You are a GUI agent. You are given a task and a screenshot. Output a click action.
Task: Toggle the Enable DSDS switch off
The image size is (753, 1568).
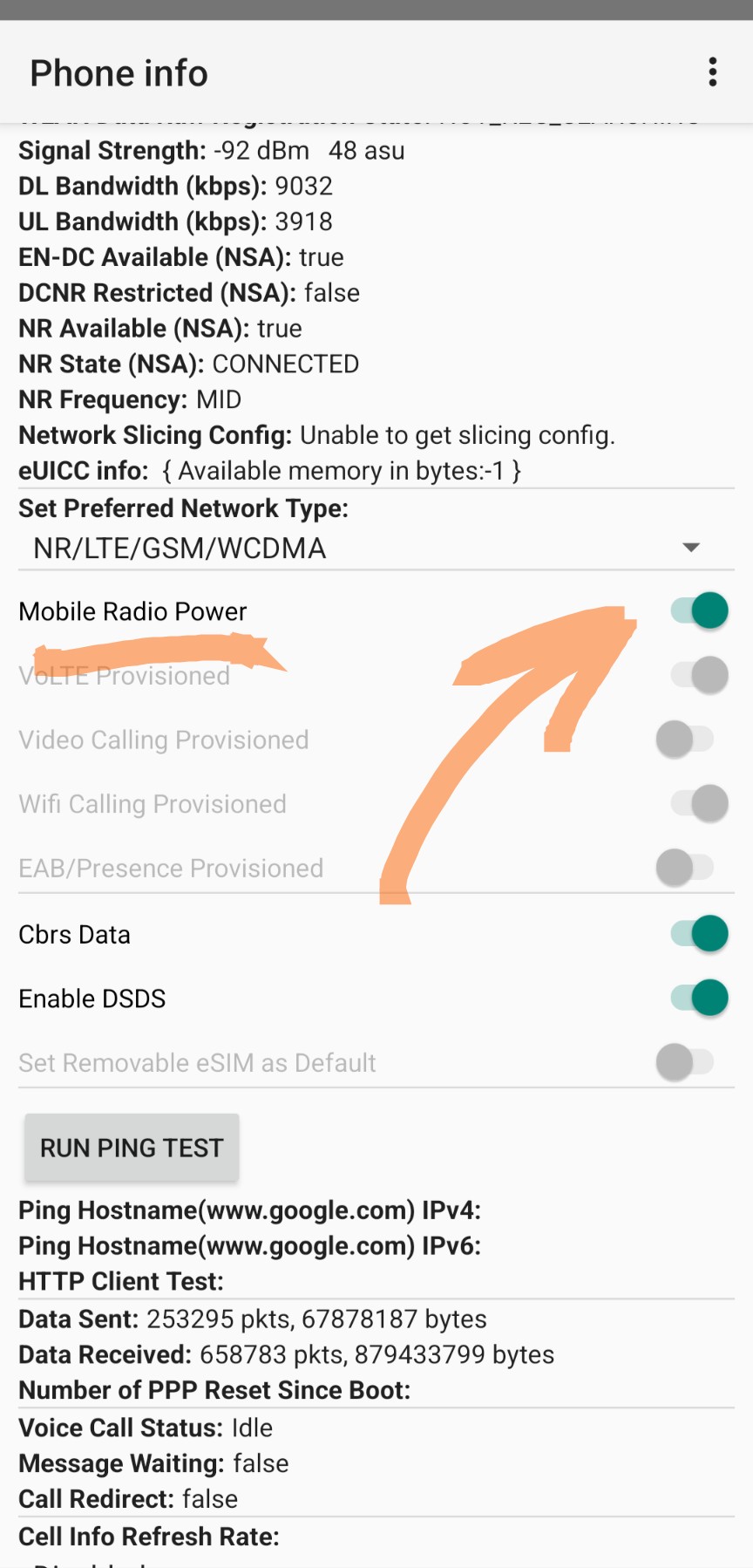(x=699, y=998)
